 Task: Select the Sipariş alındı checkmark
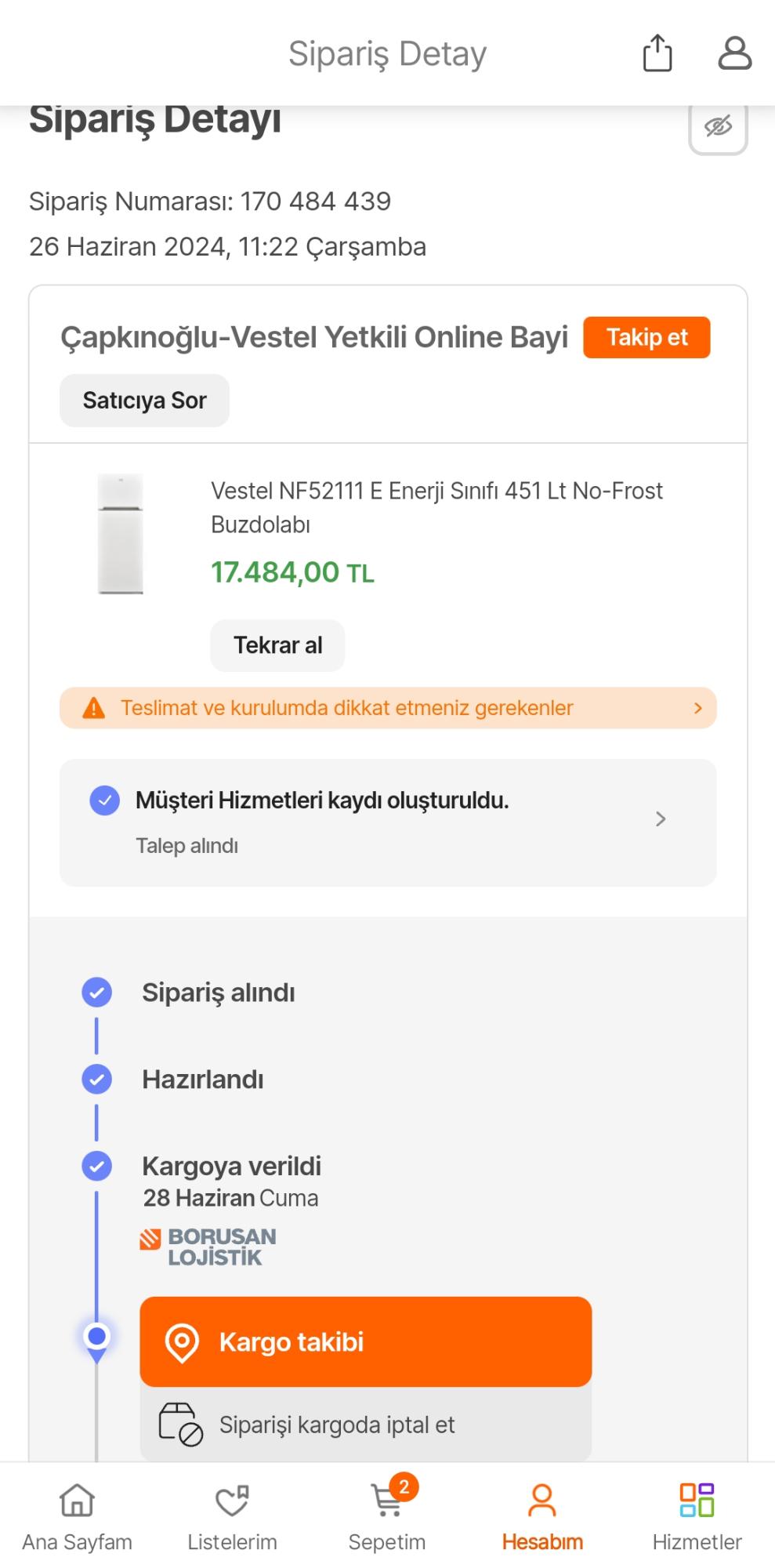tap(96, 992)
